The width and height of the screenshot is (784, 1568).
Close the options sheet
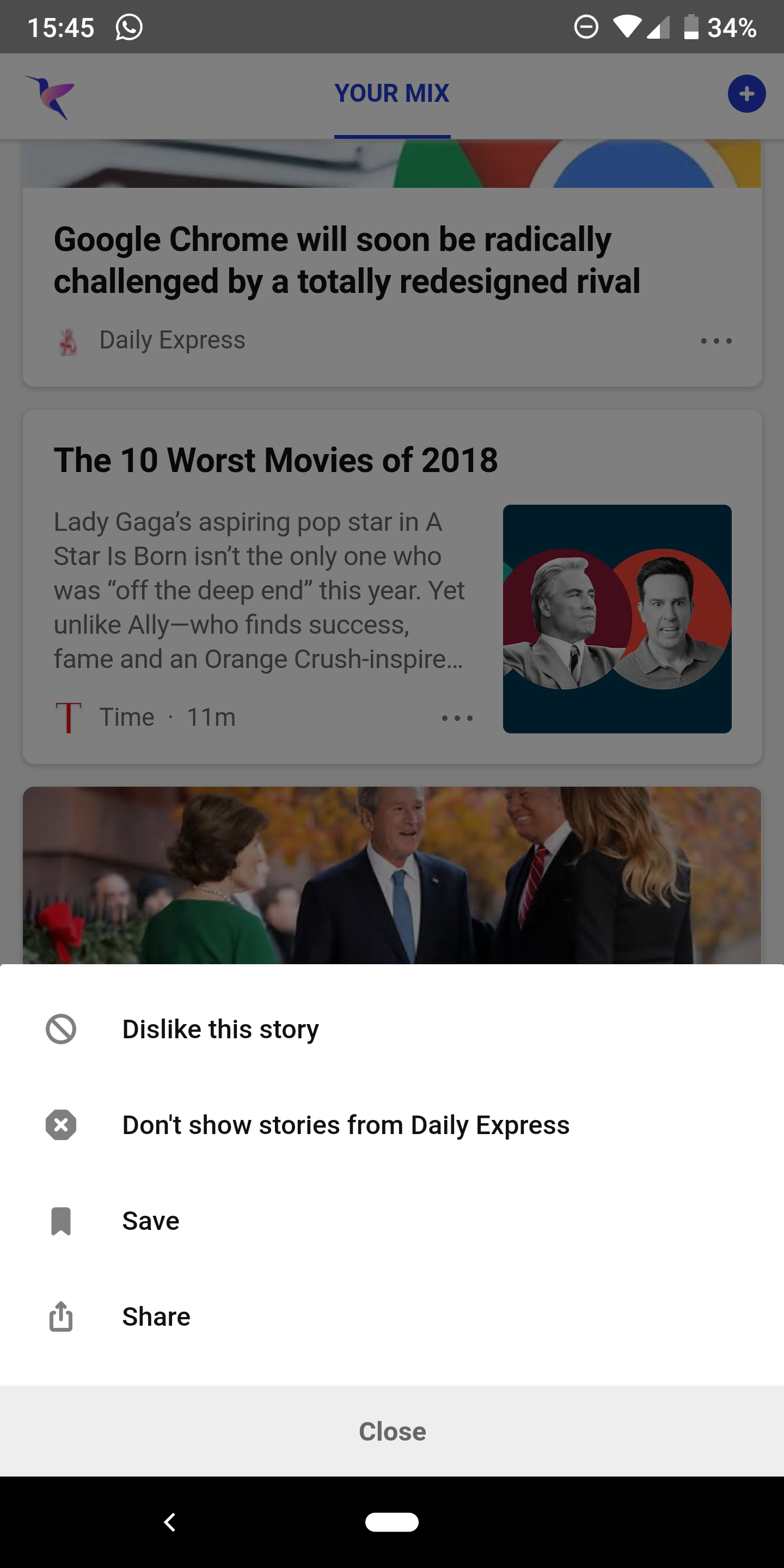(x=392, y=1431)
